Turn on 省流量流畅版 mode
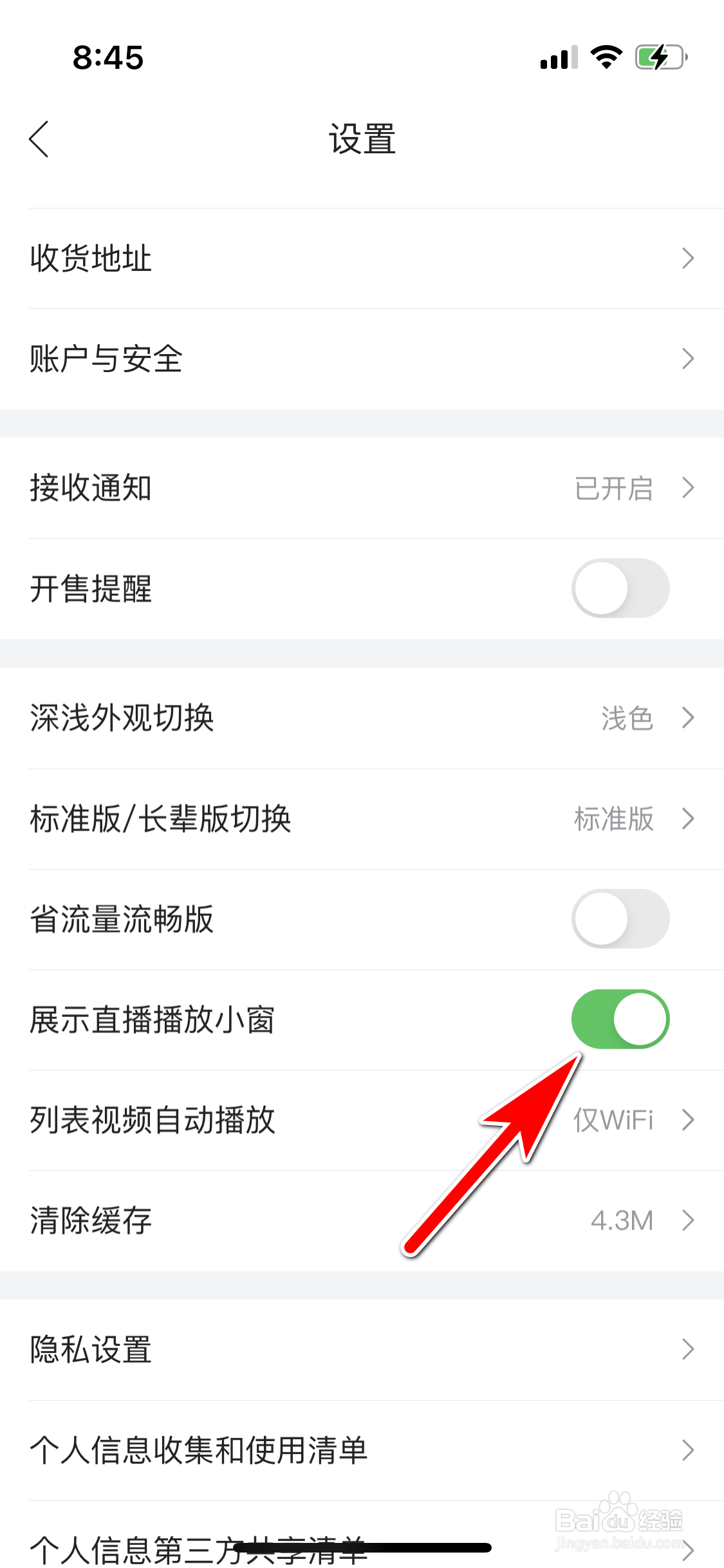 [620, 919]
